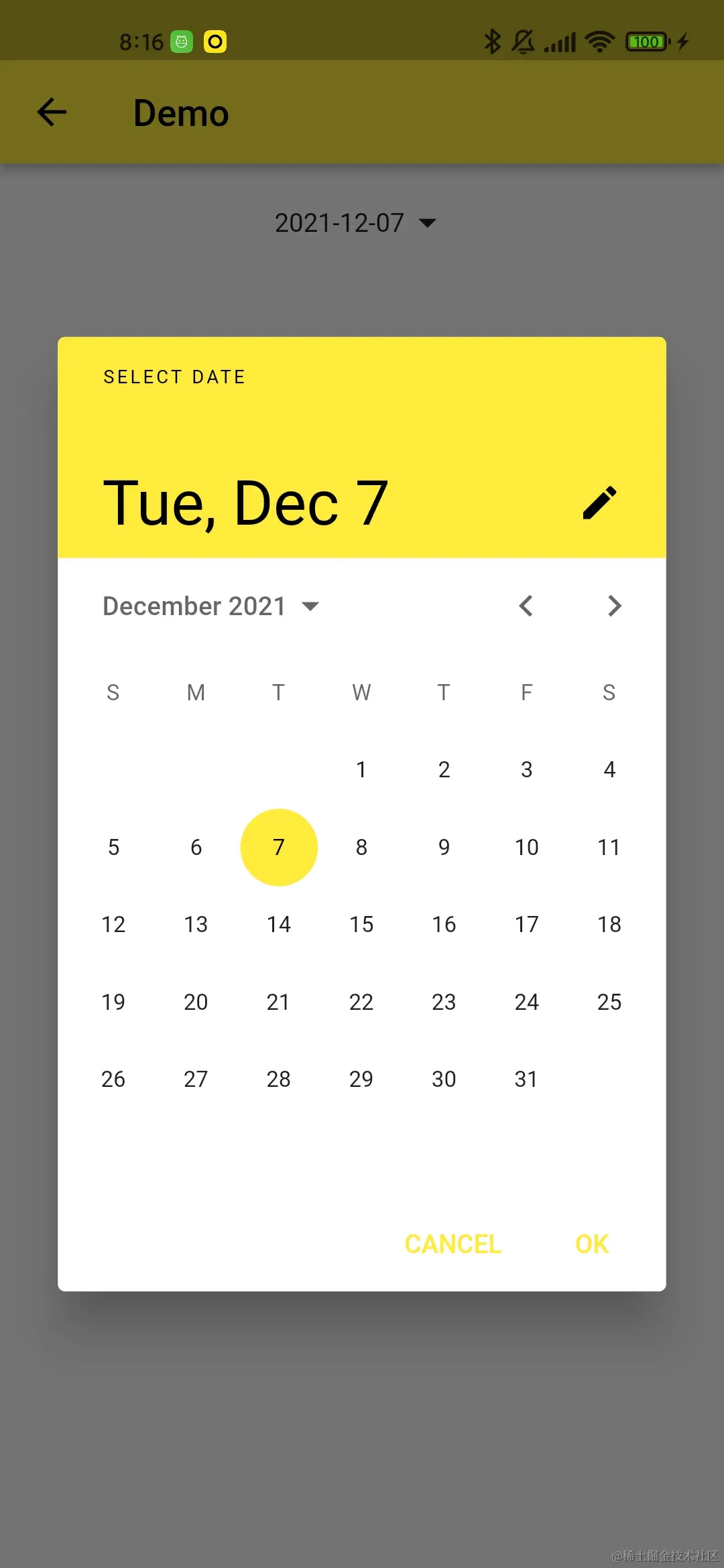Image resolution: width=724 pixels, height=1568 pixels.
Task: Select December 12 in the grid
Action: (113, 925)
